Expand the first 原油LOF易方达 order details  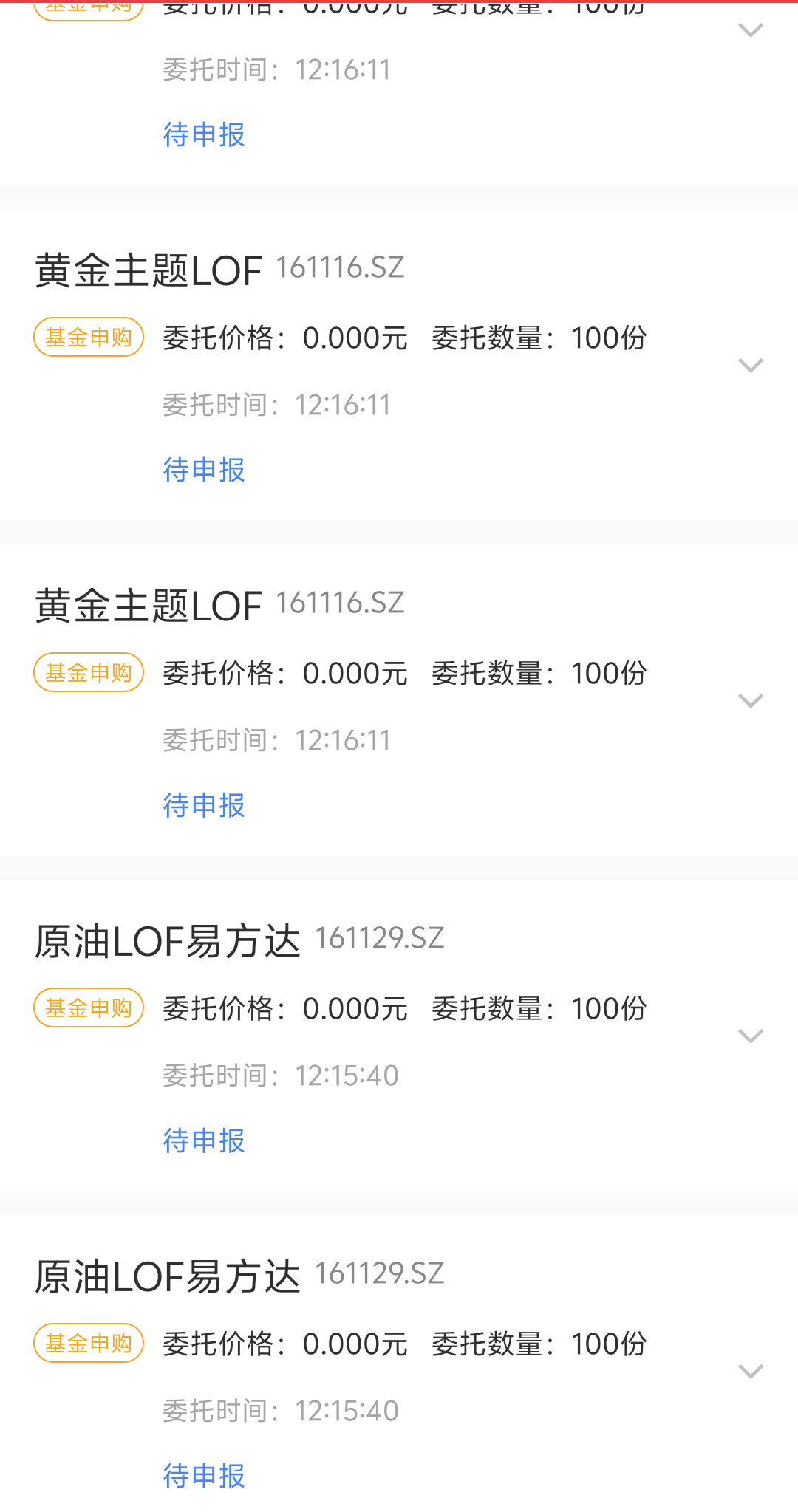click(x=751, y=1036)
